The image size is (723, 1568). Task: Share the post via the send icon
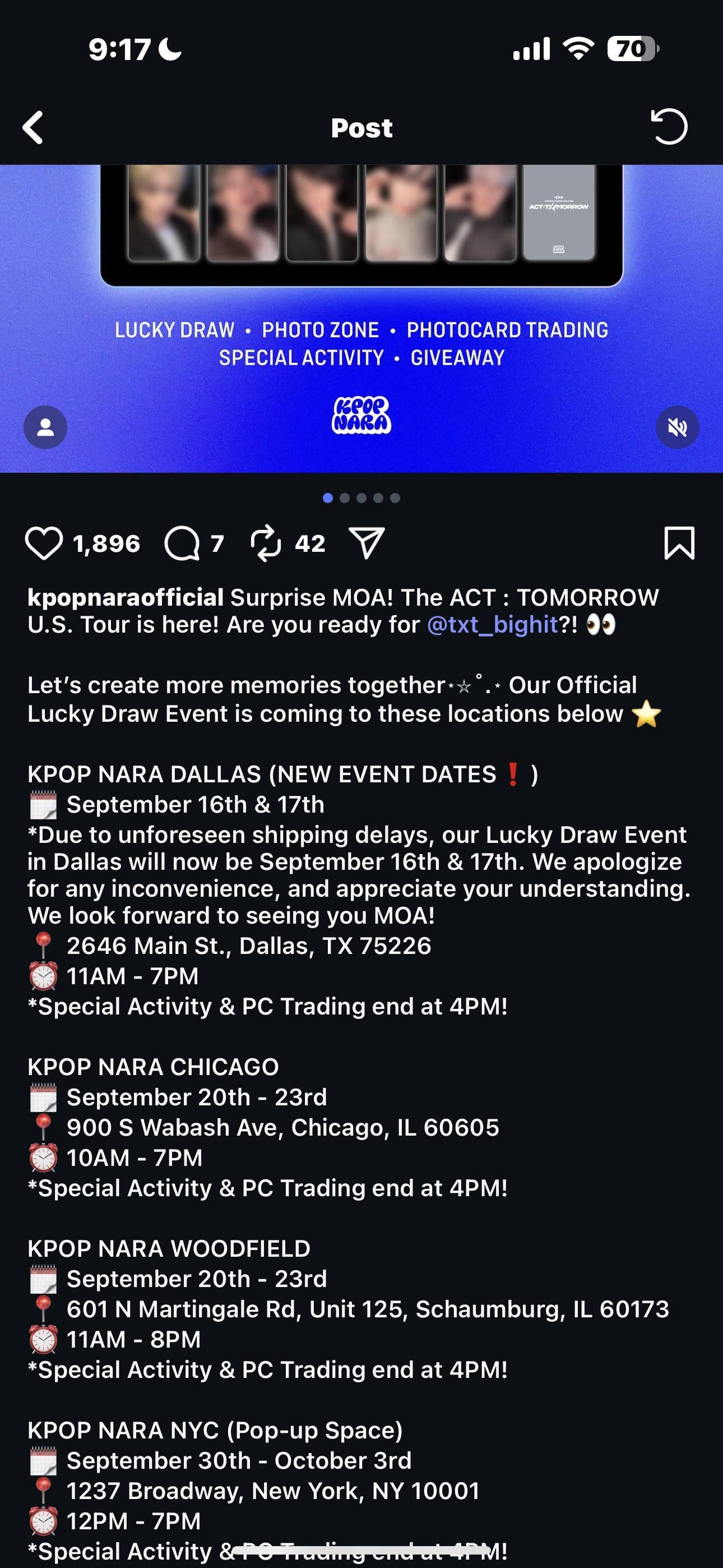coord(367,543)
